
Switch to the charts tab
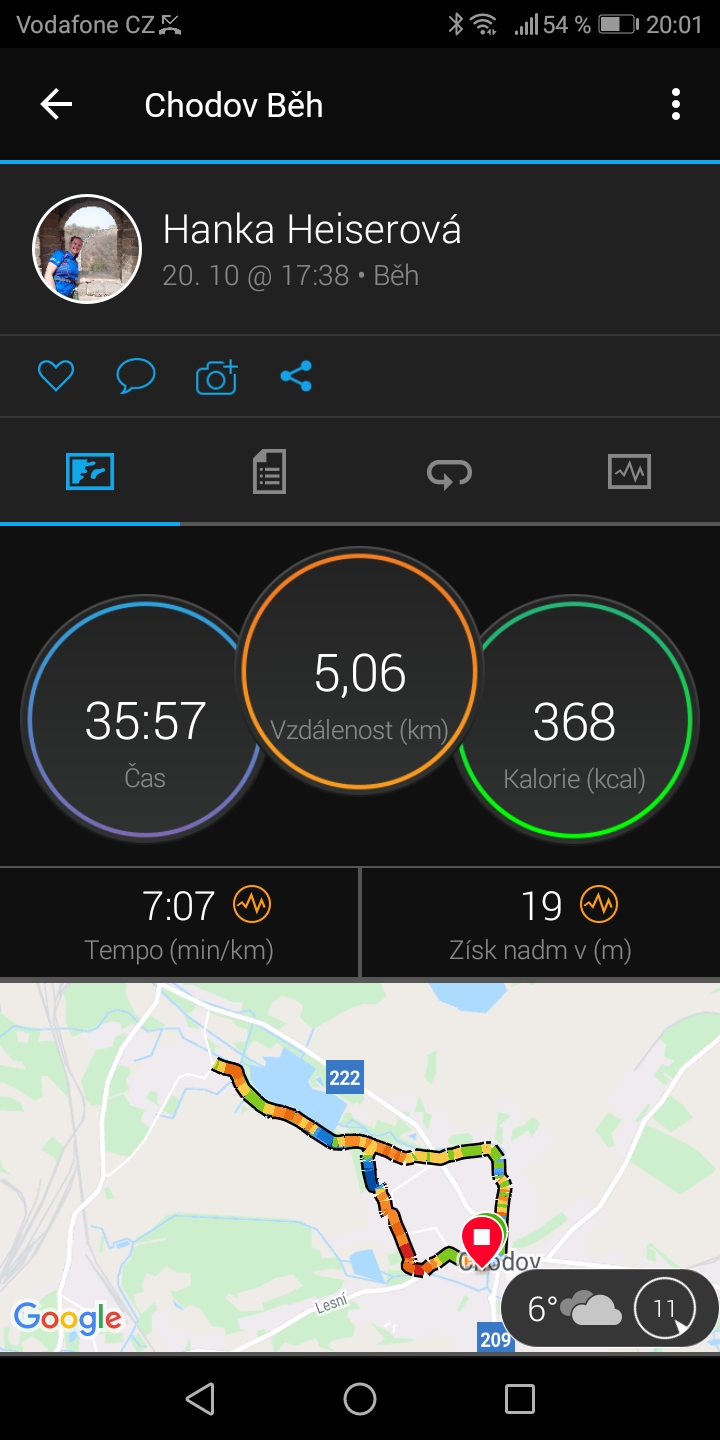(x=629, y=471)
